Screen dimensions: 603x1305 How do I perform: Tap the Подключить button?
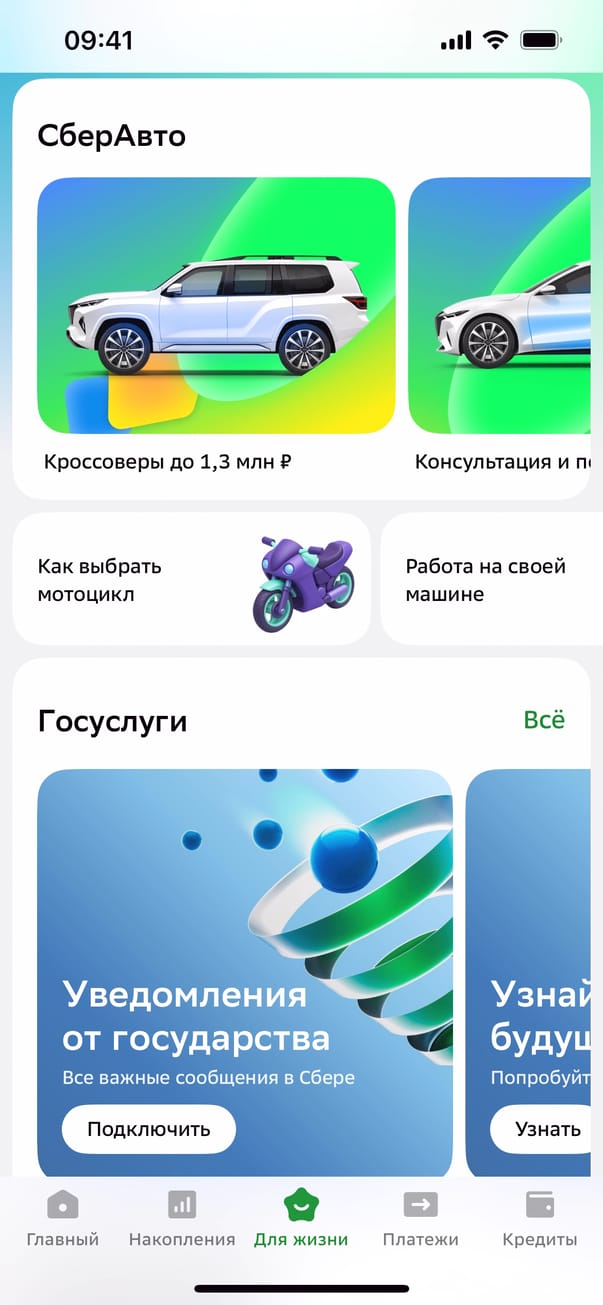pos(149,1130)
